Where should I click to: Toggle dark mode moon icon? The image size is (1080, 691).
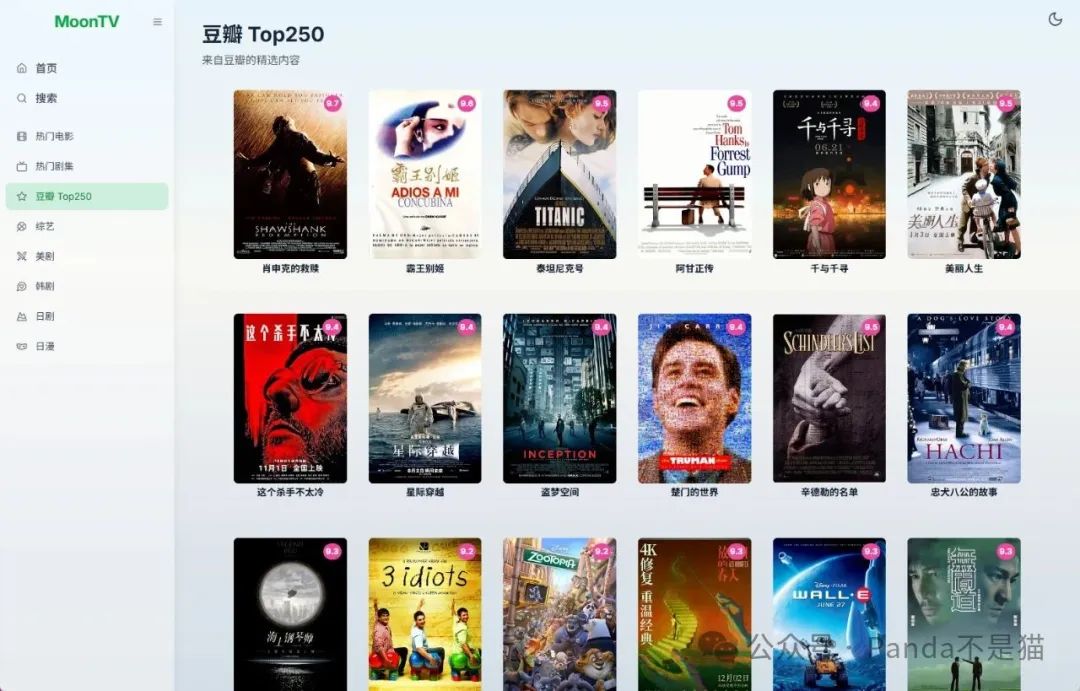(1055, 19)
